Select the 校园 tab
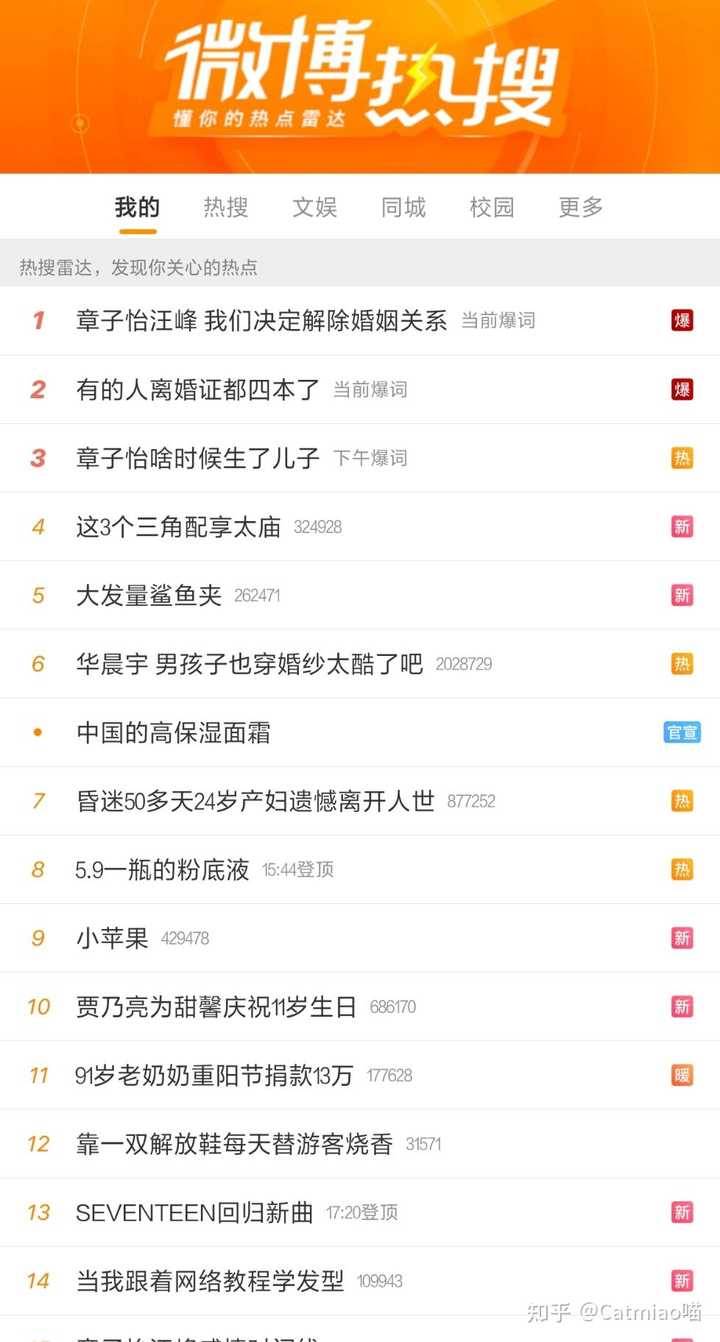Image resolution: width=720 pixels, height=1342 pixels. (x=492, y=207)
